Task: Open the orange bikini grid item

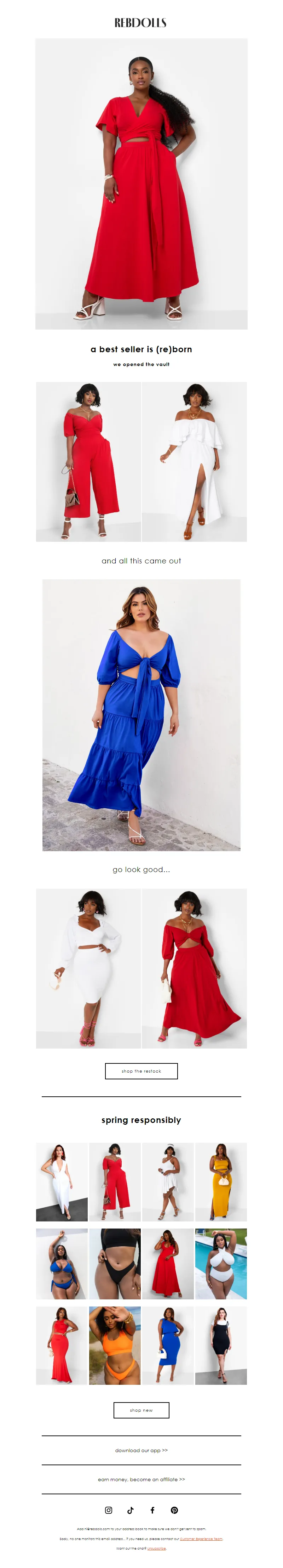Action: [115, 1345]
